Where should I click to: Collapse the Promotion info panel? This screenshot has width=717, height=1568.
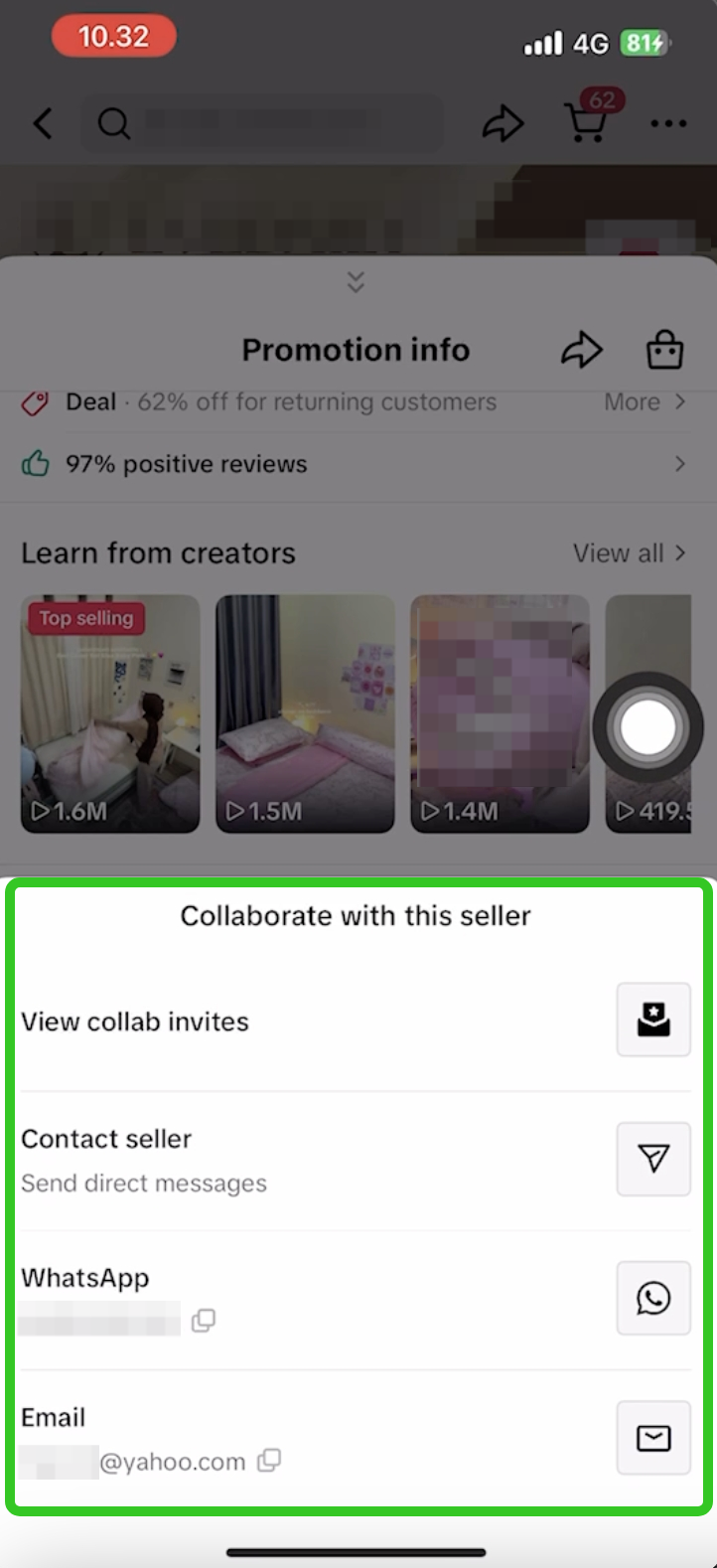pyautogui.click(x=356, y=282)
